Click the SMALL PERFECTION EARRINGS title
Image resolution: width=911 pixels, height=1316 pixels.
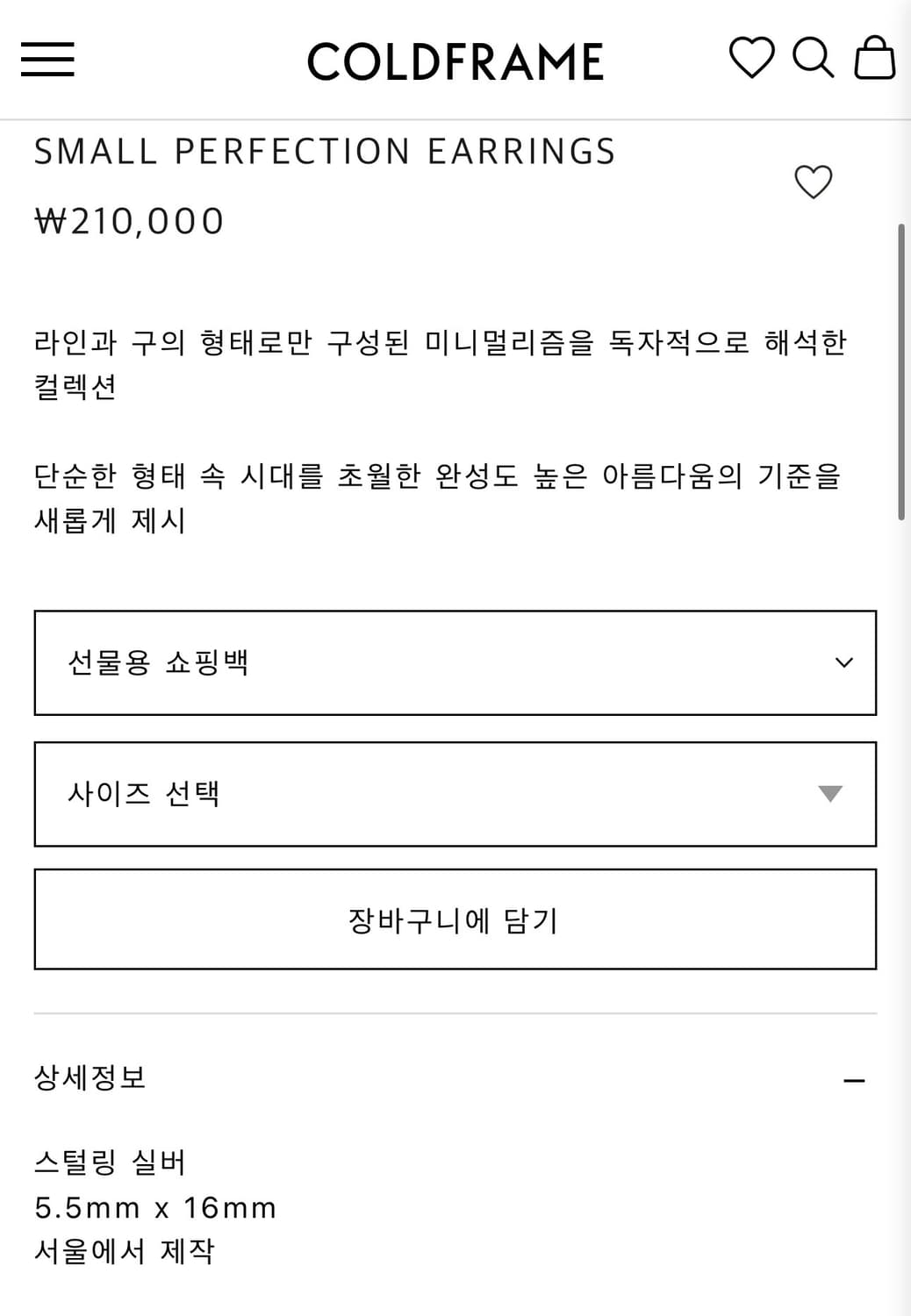pyautogui.click(x=326, y=151)
